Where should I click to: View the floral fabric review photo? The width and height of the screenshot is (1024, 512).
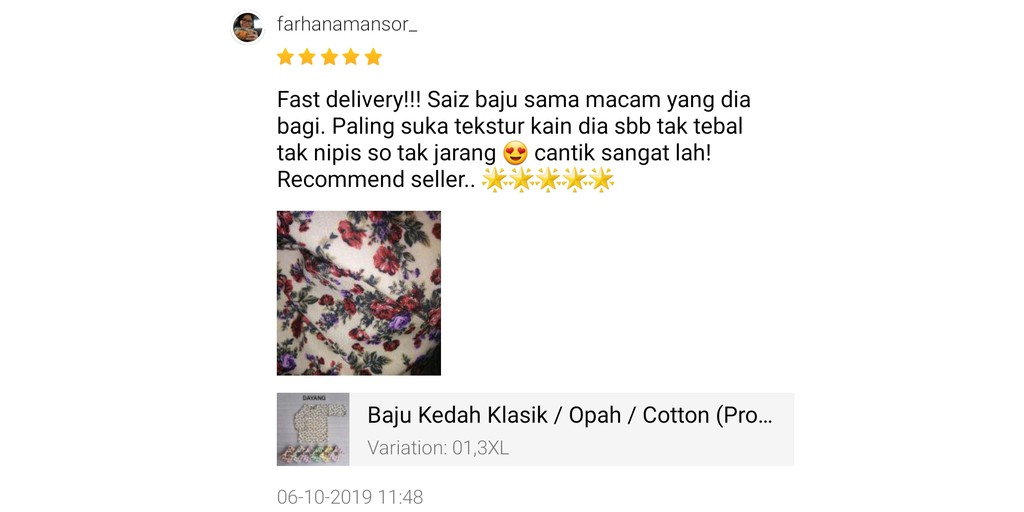[x=358, y=293]
